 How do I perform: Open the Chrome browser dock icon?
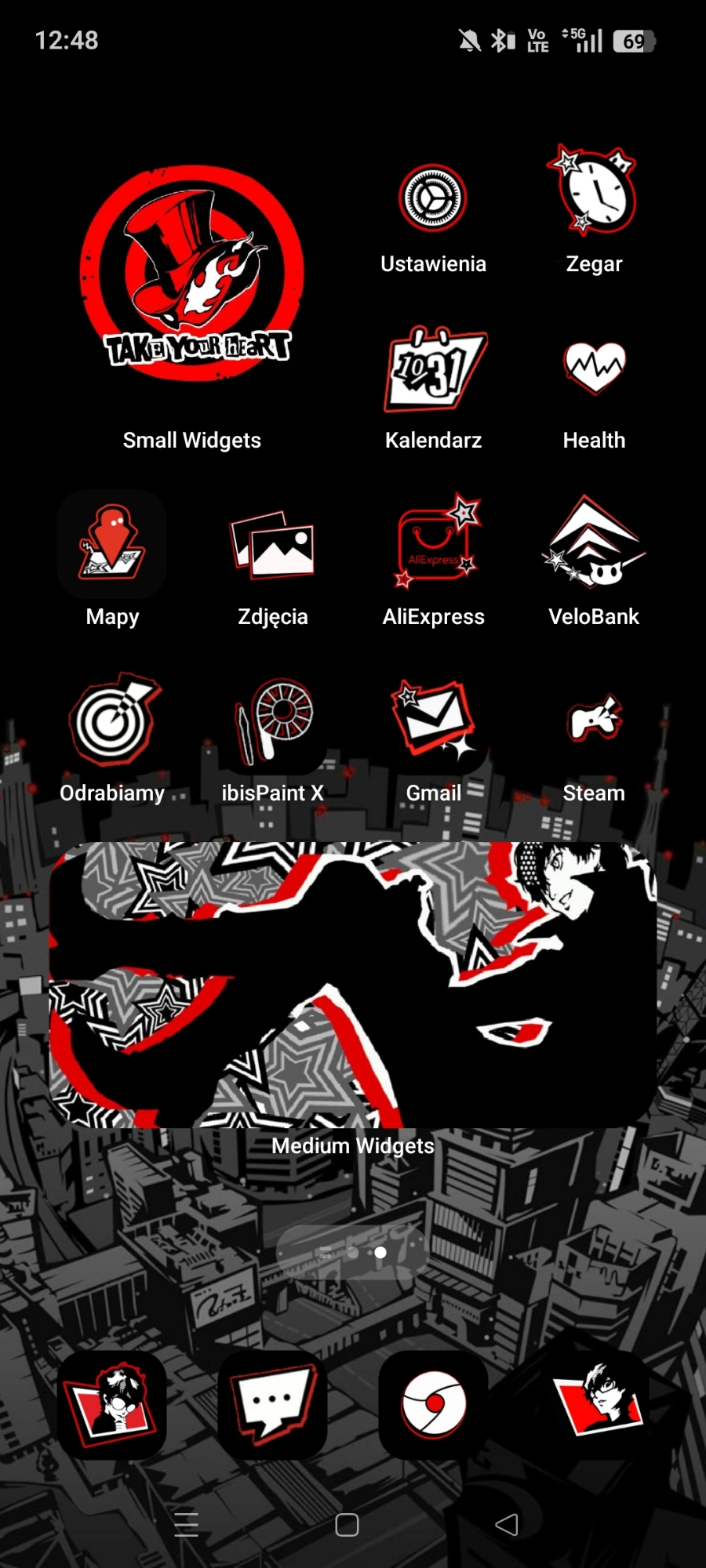(x=433, y=1405)
